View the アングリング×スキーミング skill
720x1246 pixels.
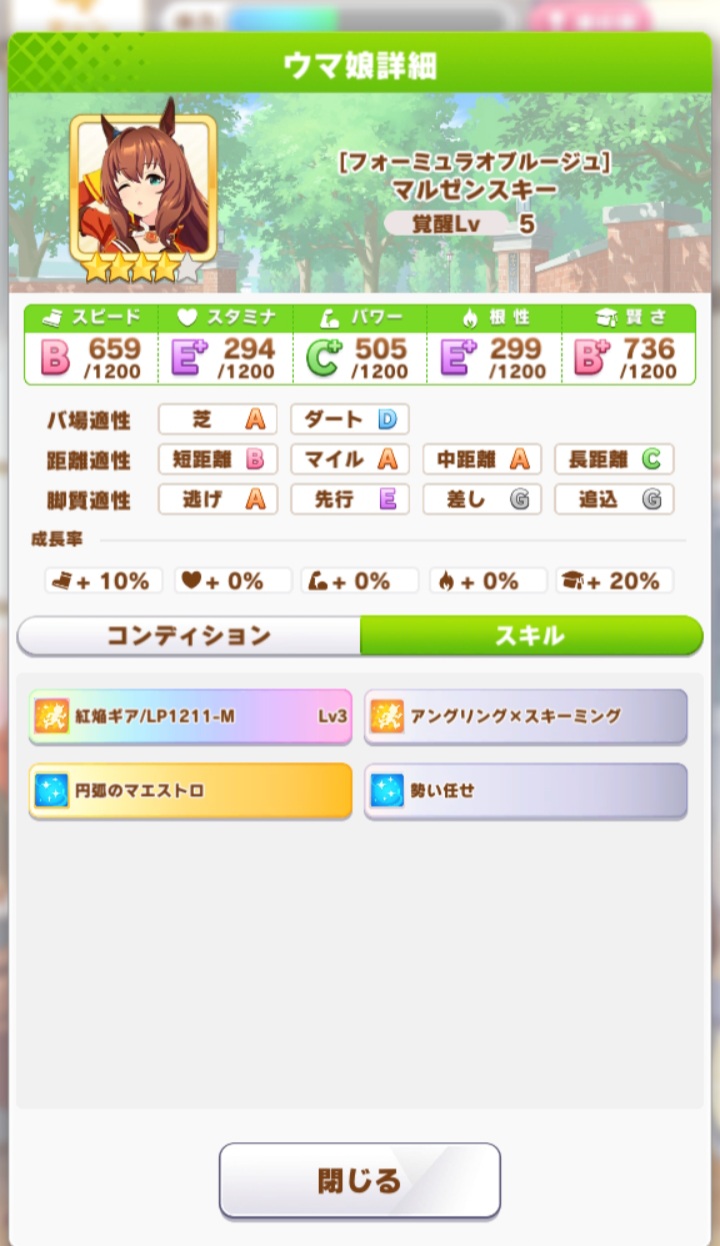pyautogui.click(x=525, y=716)
